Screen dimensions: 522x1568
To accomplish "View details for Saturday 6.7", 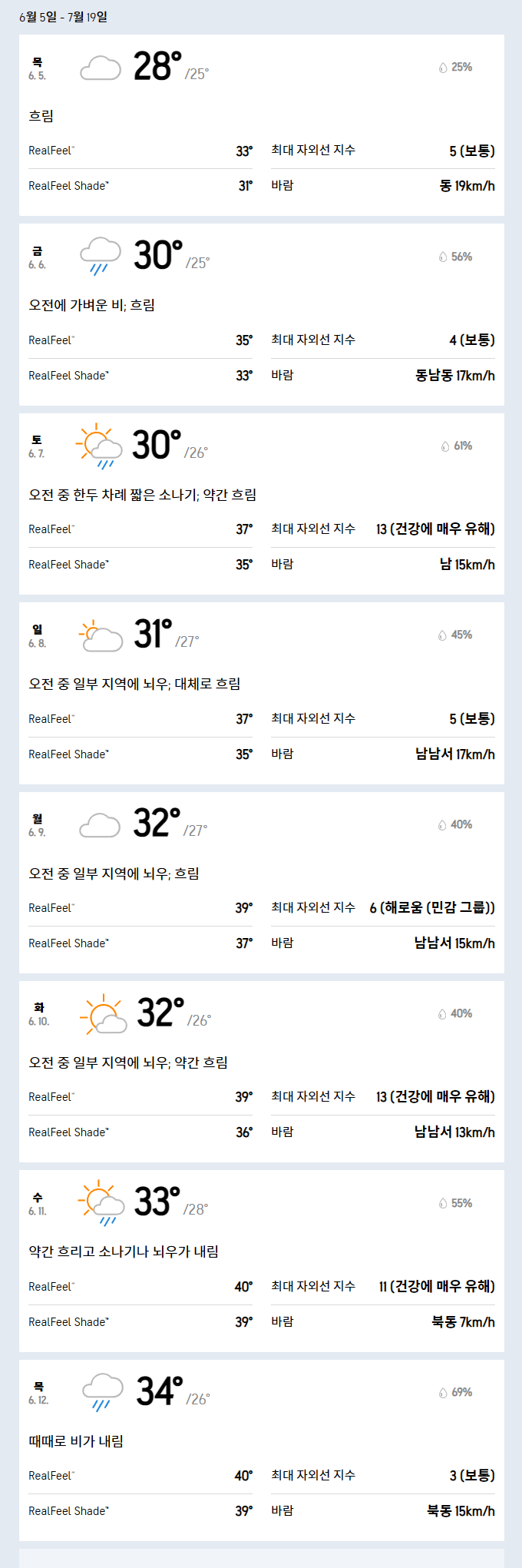I will tap(261, 503).
